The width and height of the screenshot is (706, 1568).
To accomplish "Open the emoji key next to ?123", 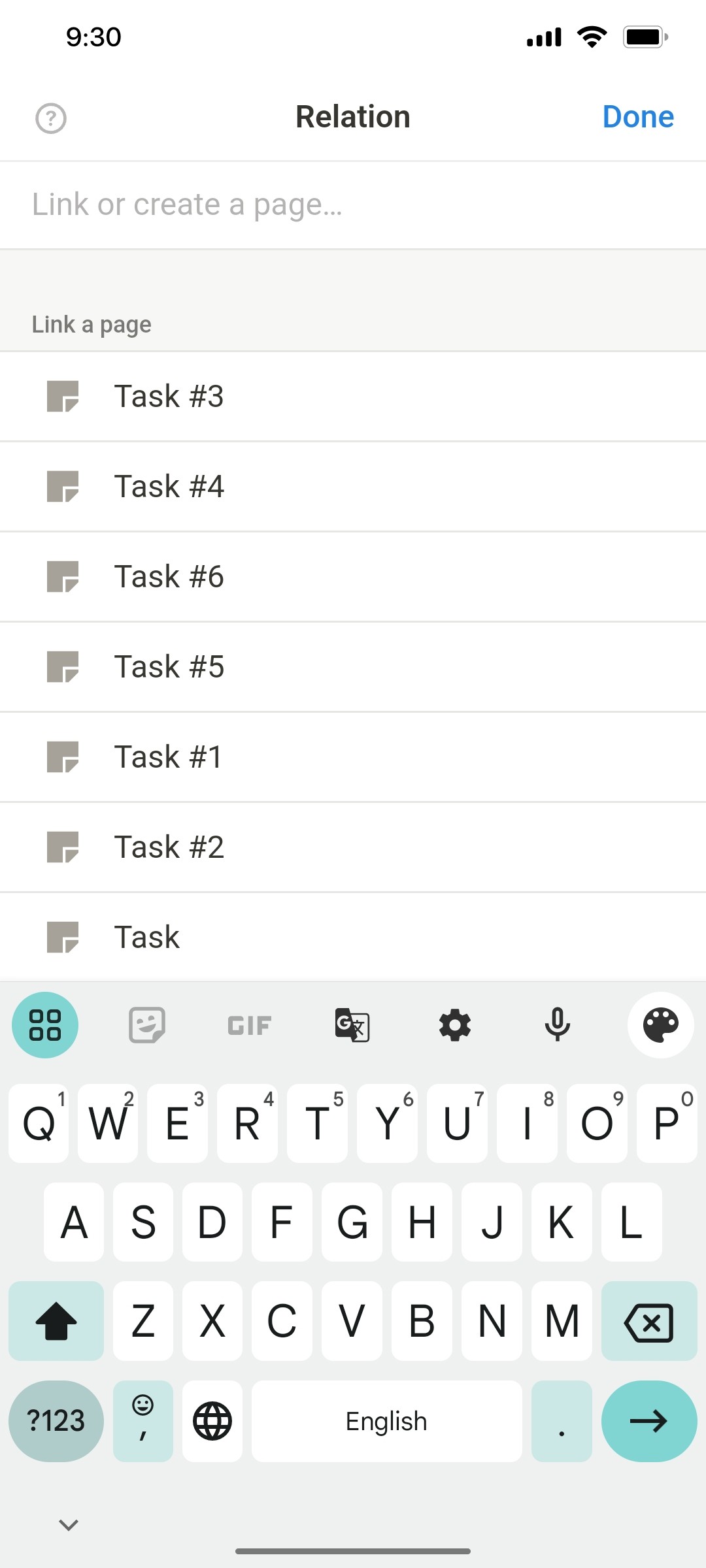I will point(143,1421).
